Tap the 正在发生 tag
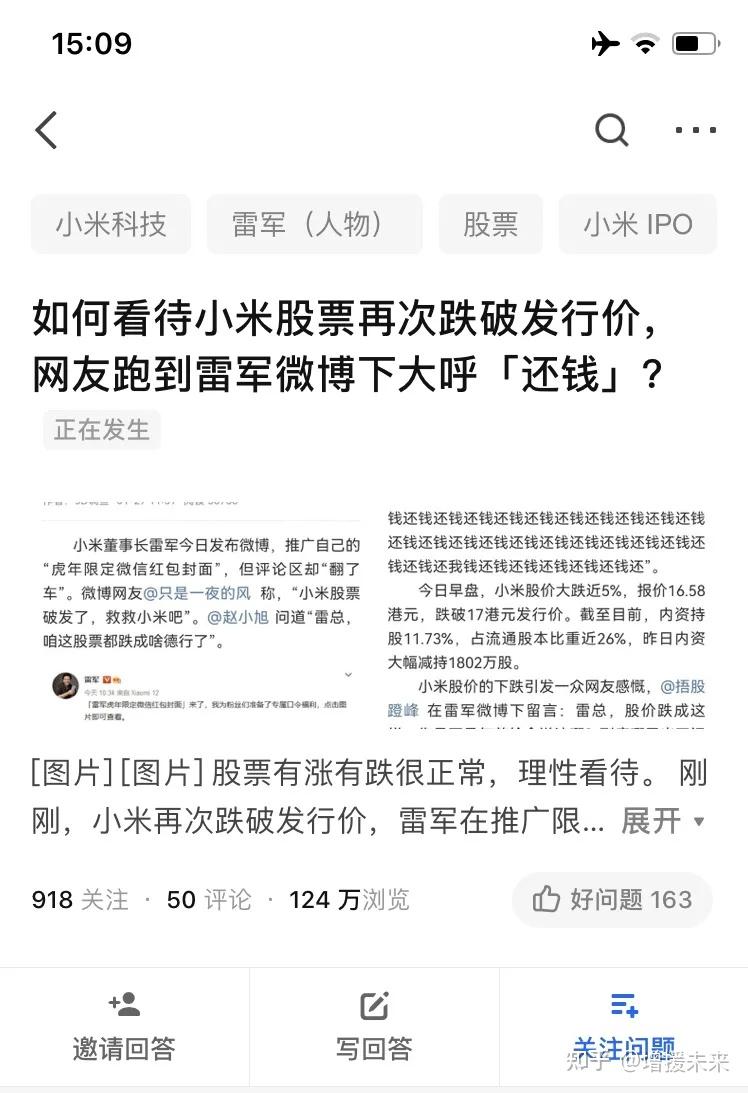The height and width of the screenshot is (1093, 748). pyautogui.click(x=101, y=430)
